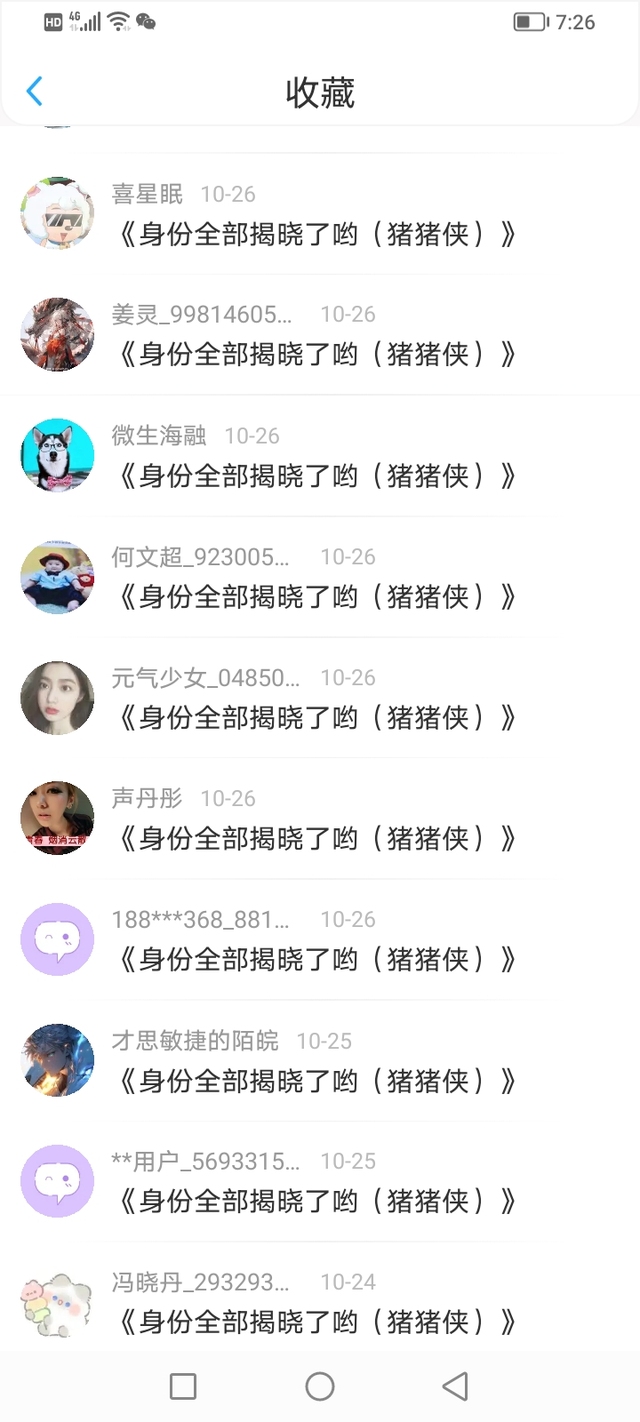Image resolution: width=640 pixels, height=1422 pixels.
Task: Tap the system home button
Action: (x=320, y=1386)
